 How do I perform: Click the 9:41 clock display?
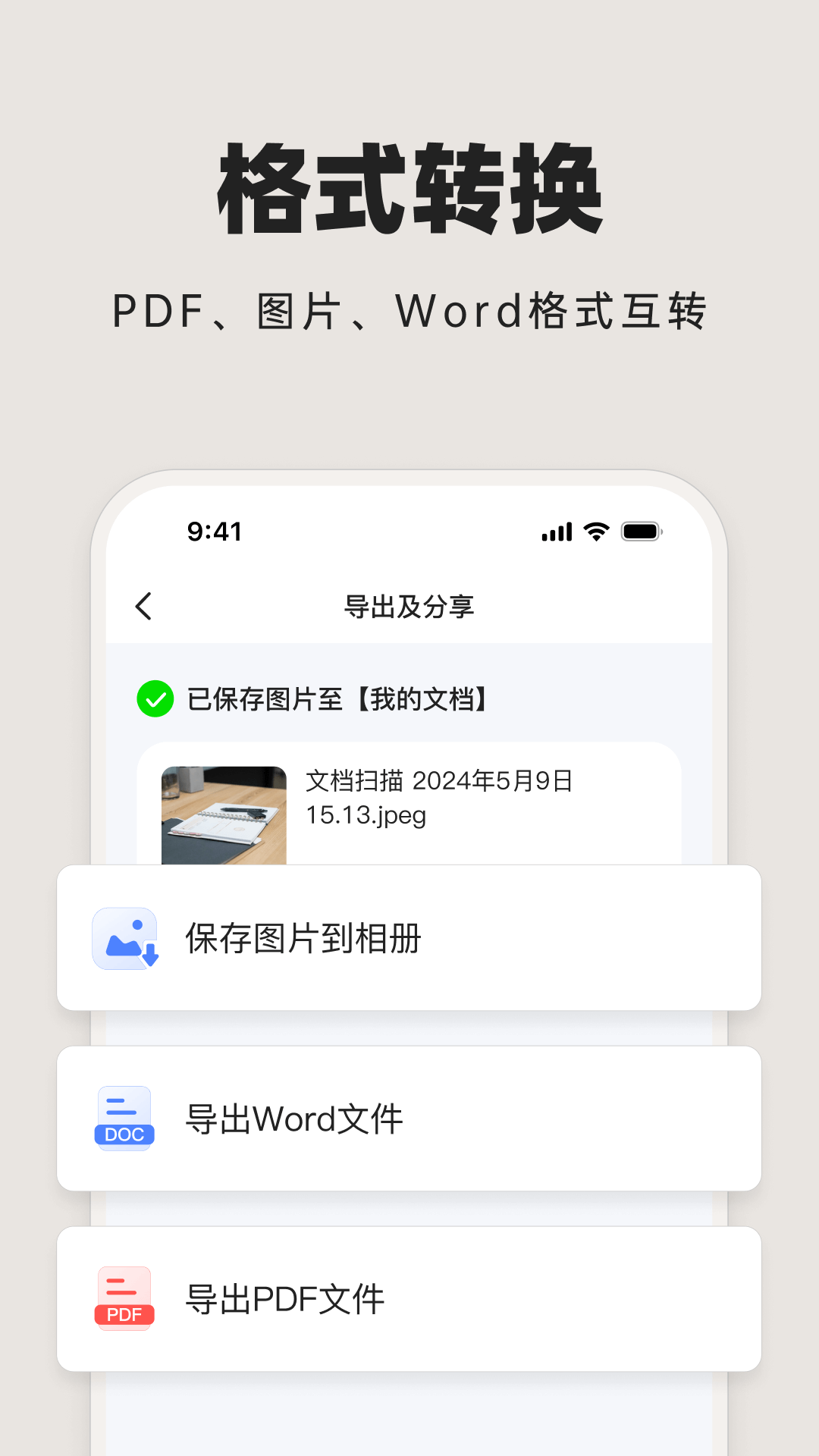click(215, 532)
